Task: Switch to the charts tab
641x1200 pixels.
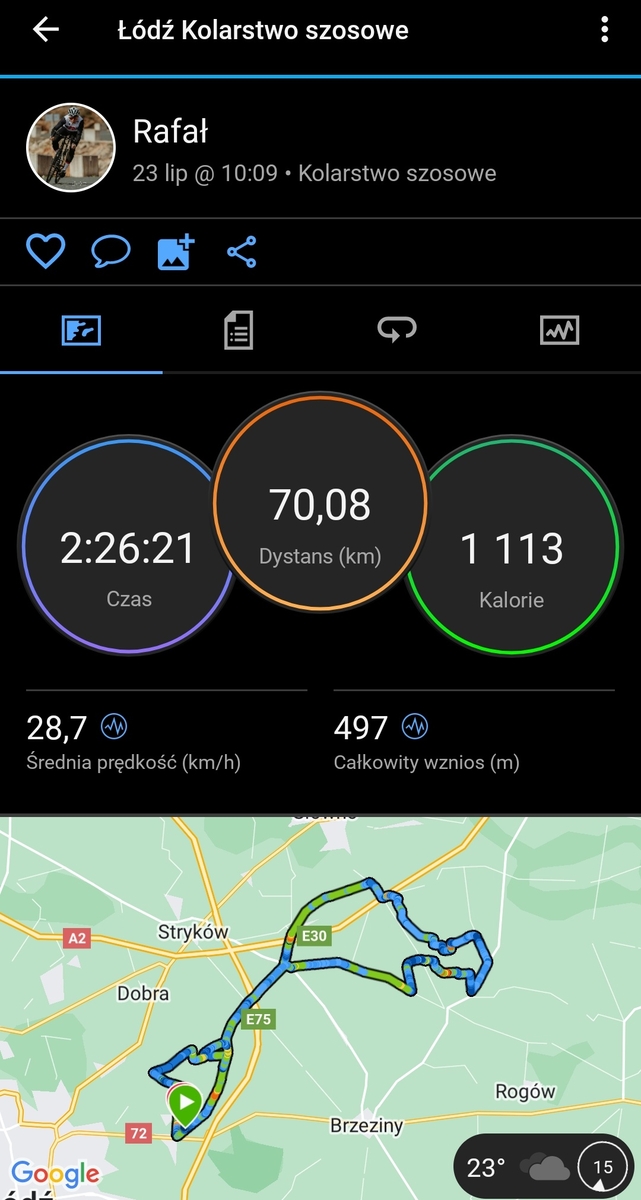Action: [559, 329]
